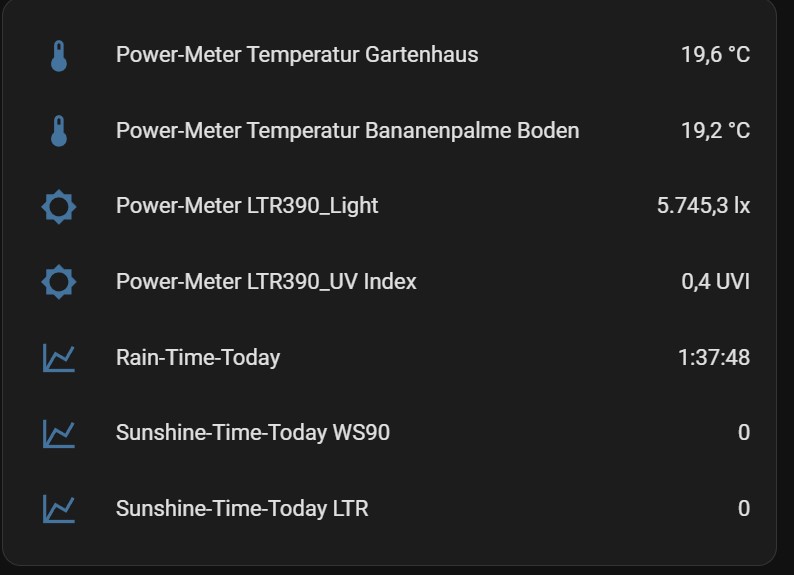Open Power-Meter Temperatur Bananenpalme Boden details
794x575 pixels.
click(x=347, y=130)
